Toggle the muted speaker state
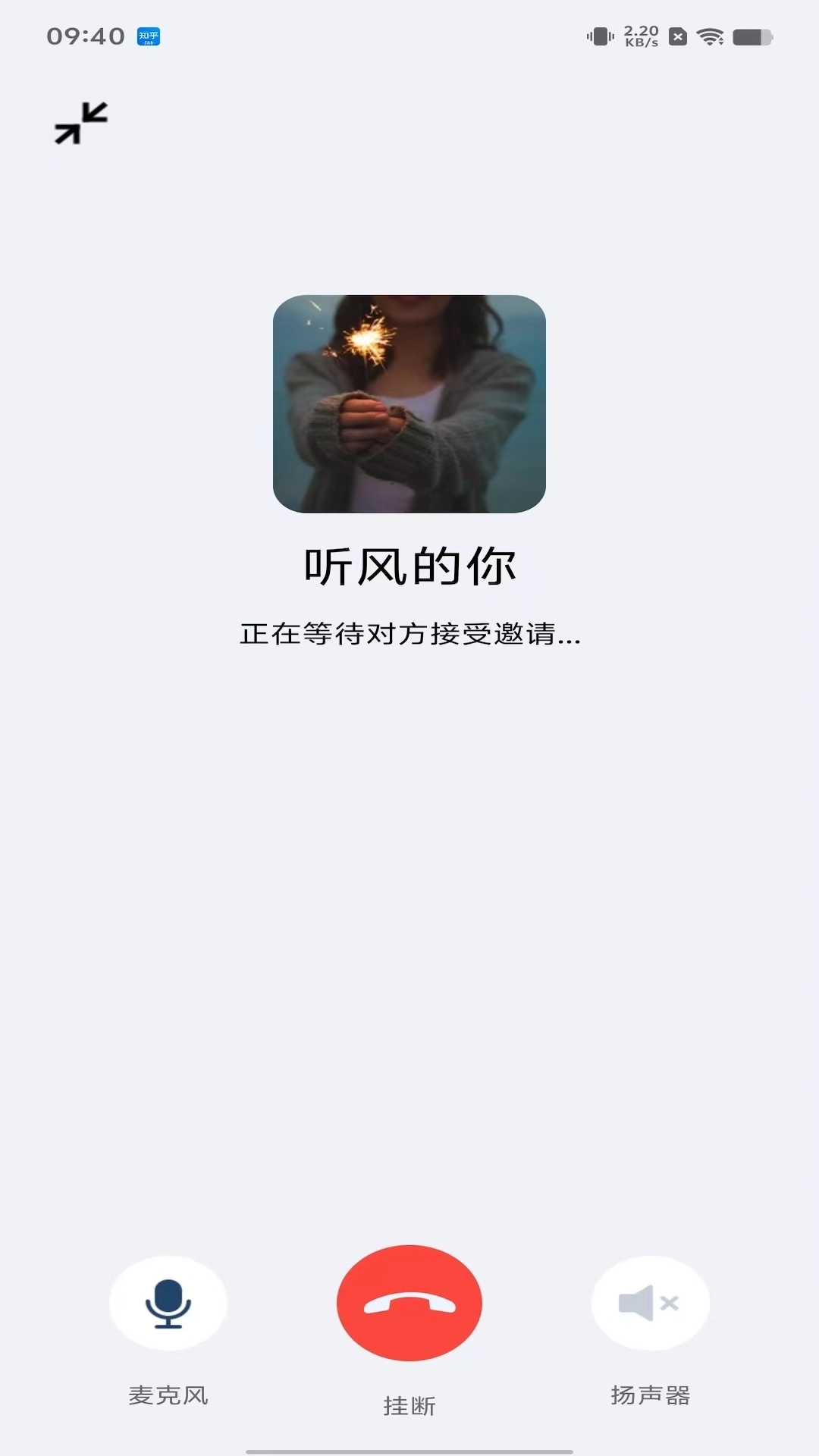The image size is (819, 1456). coord(649,1302)
